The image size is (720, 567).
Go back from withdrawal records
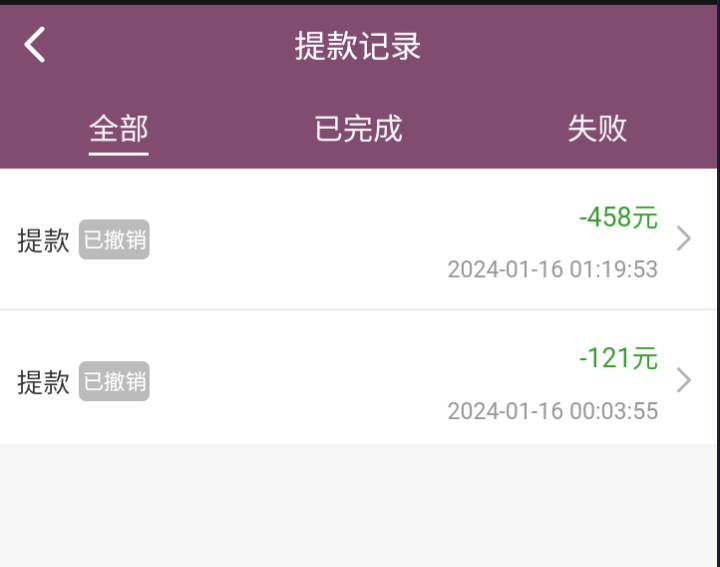pyautogui.click(x=35, y=45)
